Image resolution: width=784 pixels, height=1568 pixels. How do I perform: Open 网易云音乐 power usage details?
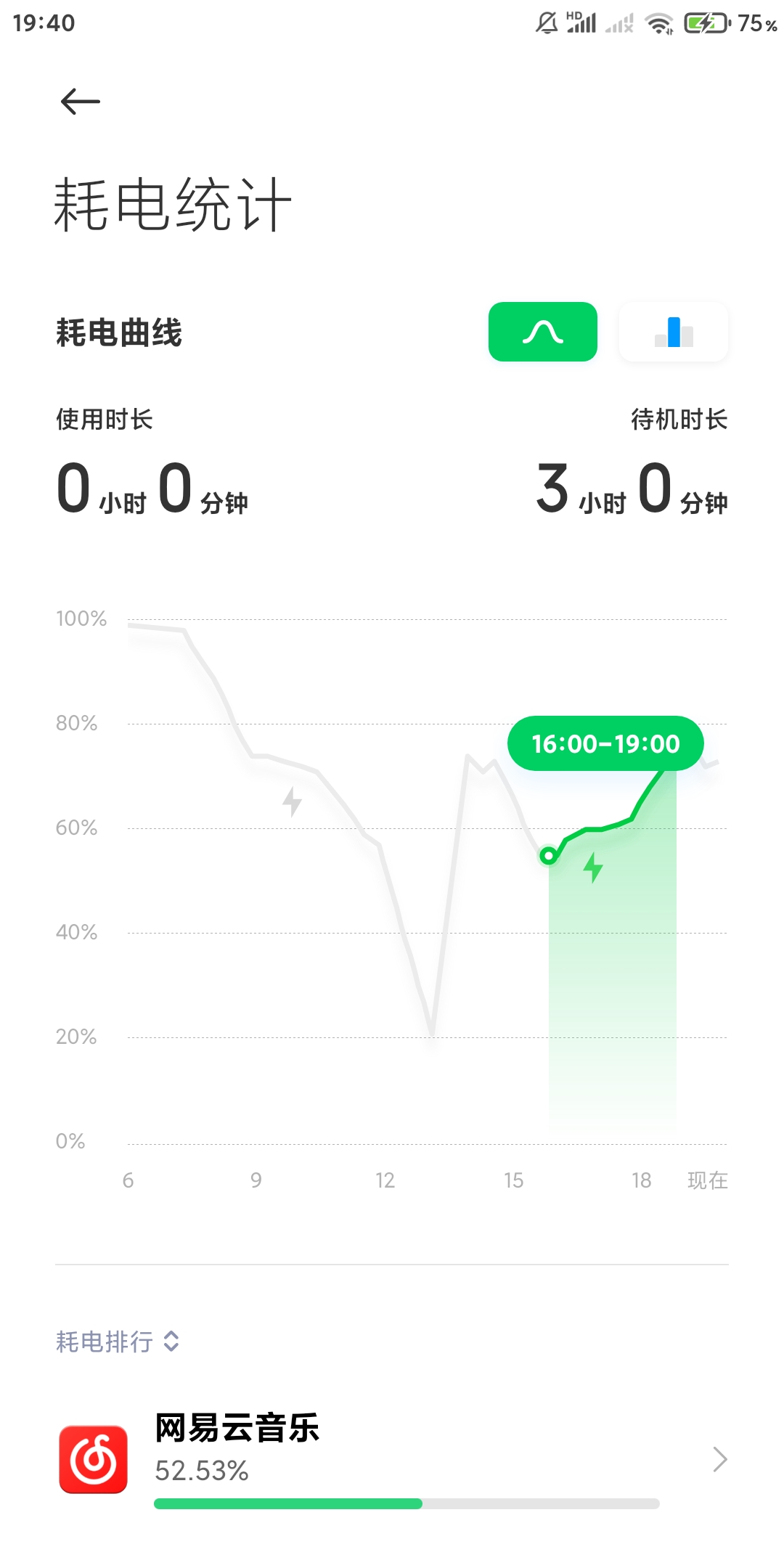click(392, 1459)
